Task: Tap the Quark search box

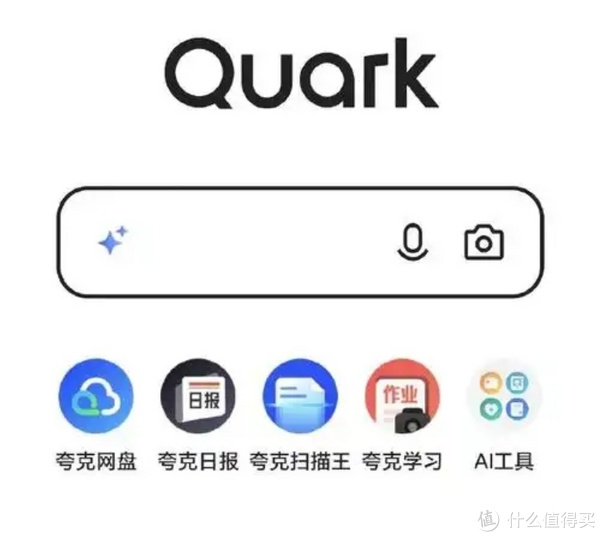Action: coord(260,243)
